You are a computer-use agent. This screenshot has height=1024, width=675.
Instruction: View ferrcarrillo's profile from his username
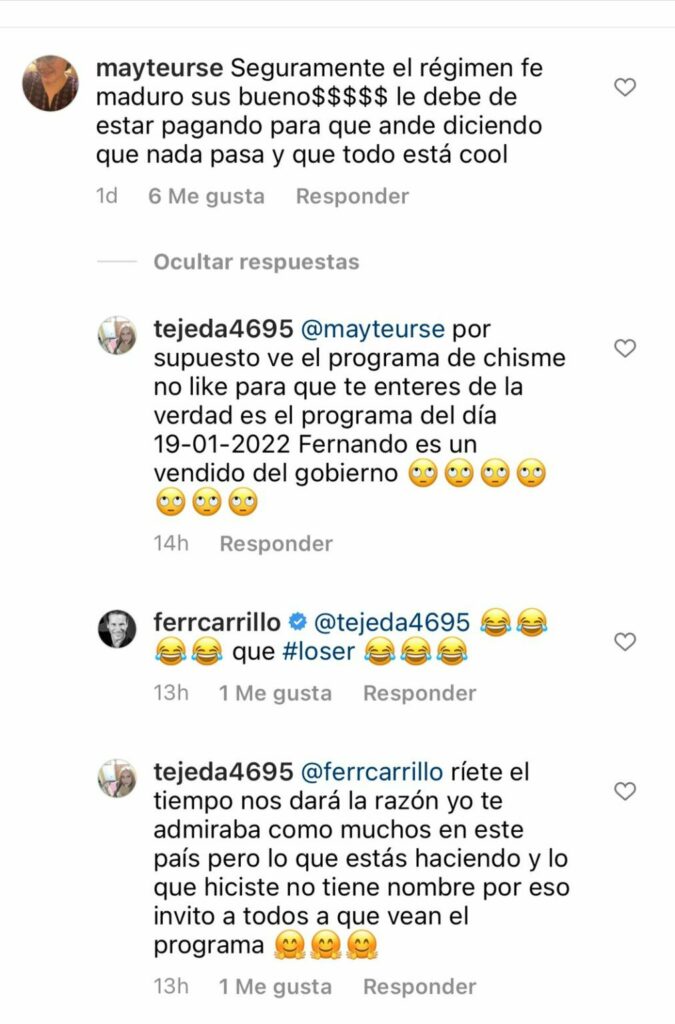click(217, 622)
